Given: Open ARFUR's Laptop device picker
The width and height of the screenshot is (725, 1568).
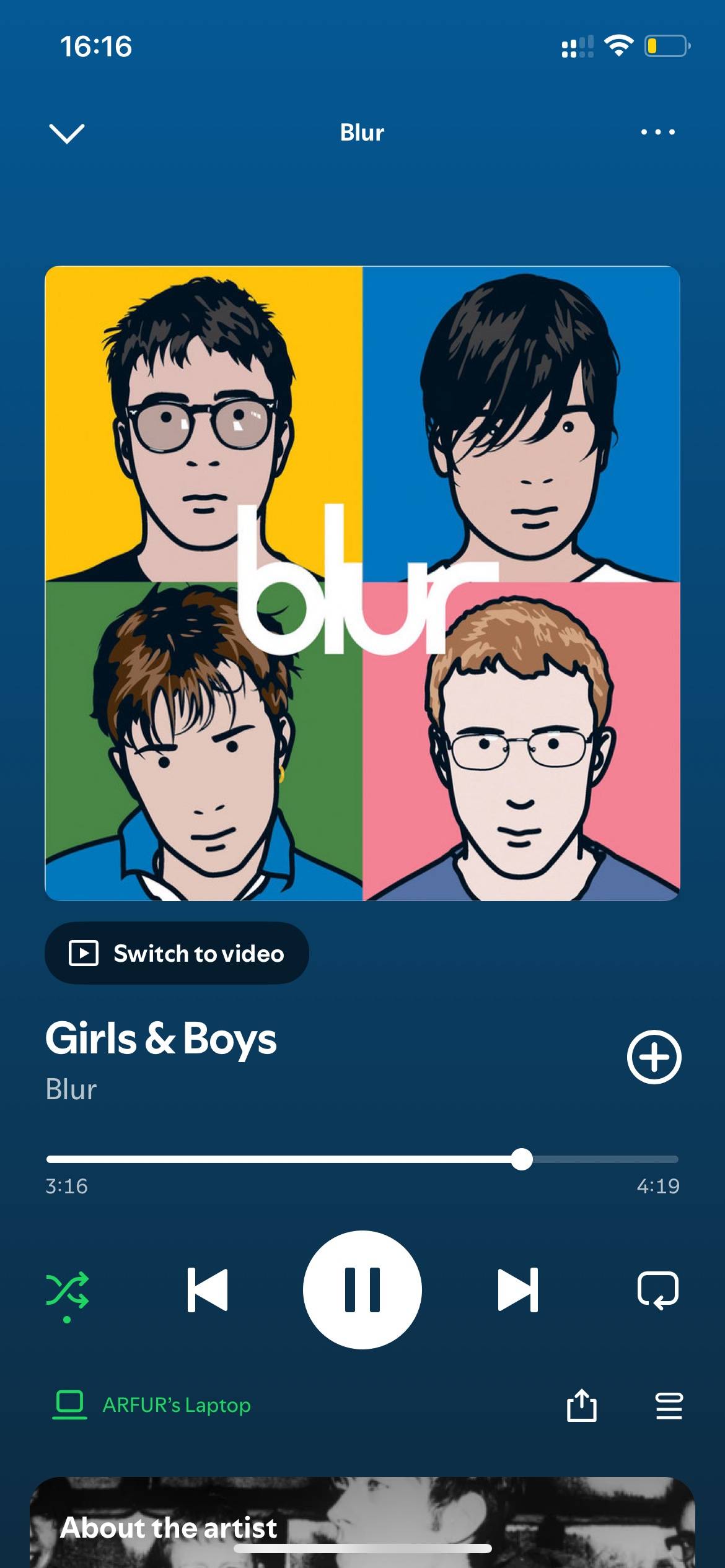Looking at the screenshot, I should (x=152, y=1405).
